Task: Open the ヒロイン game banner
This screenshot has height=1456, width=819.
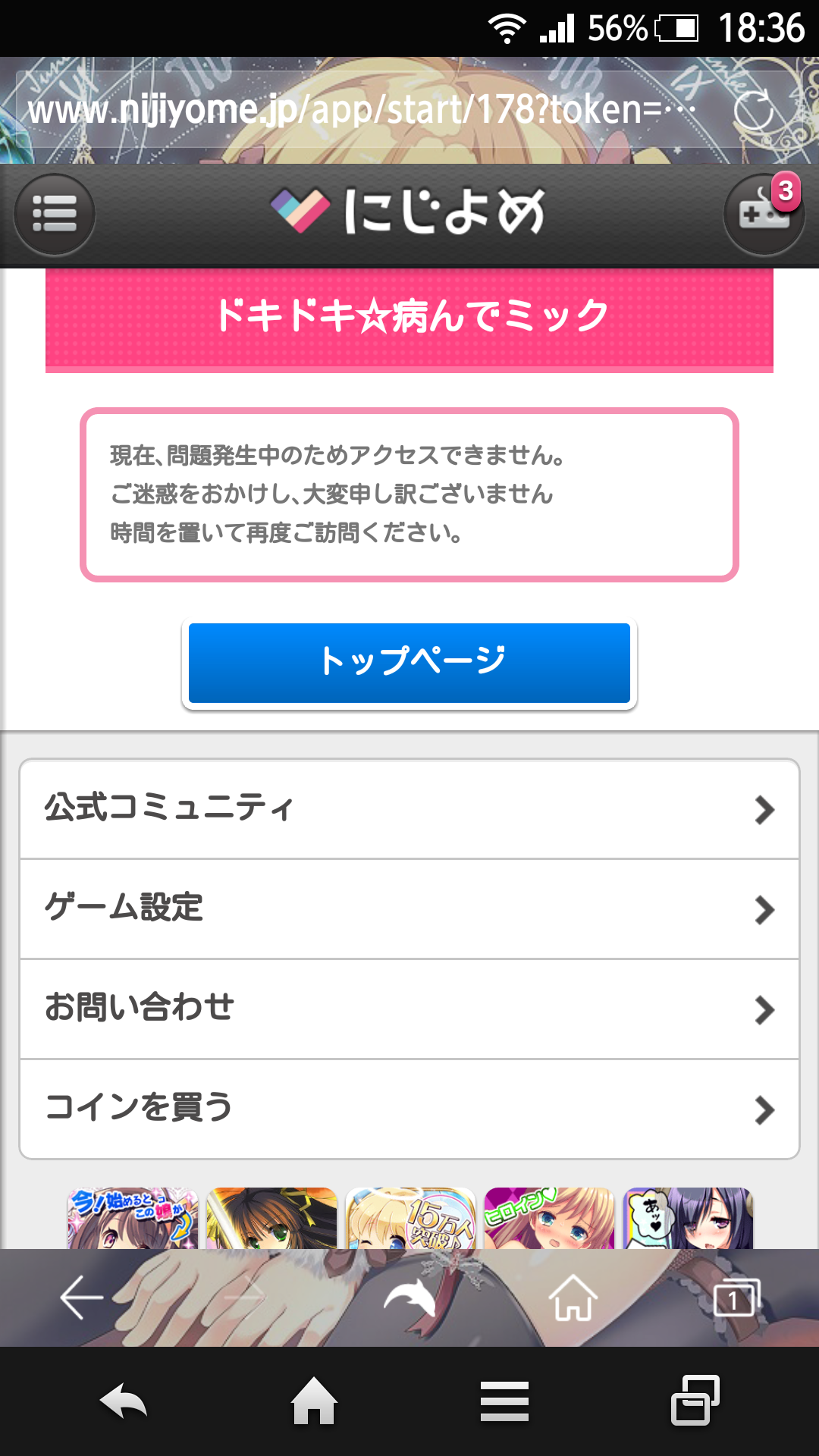Action: tap(549, 1219)
